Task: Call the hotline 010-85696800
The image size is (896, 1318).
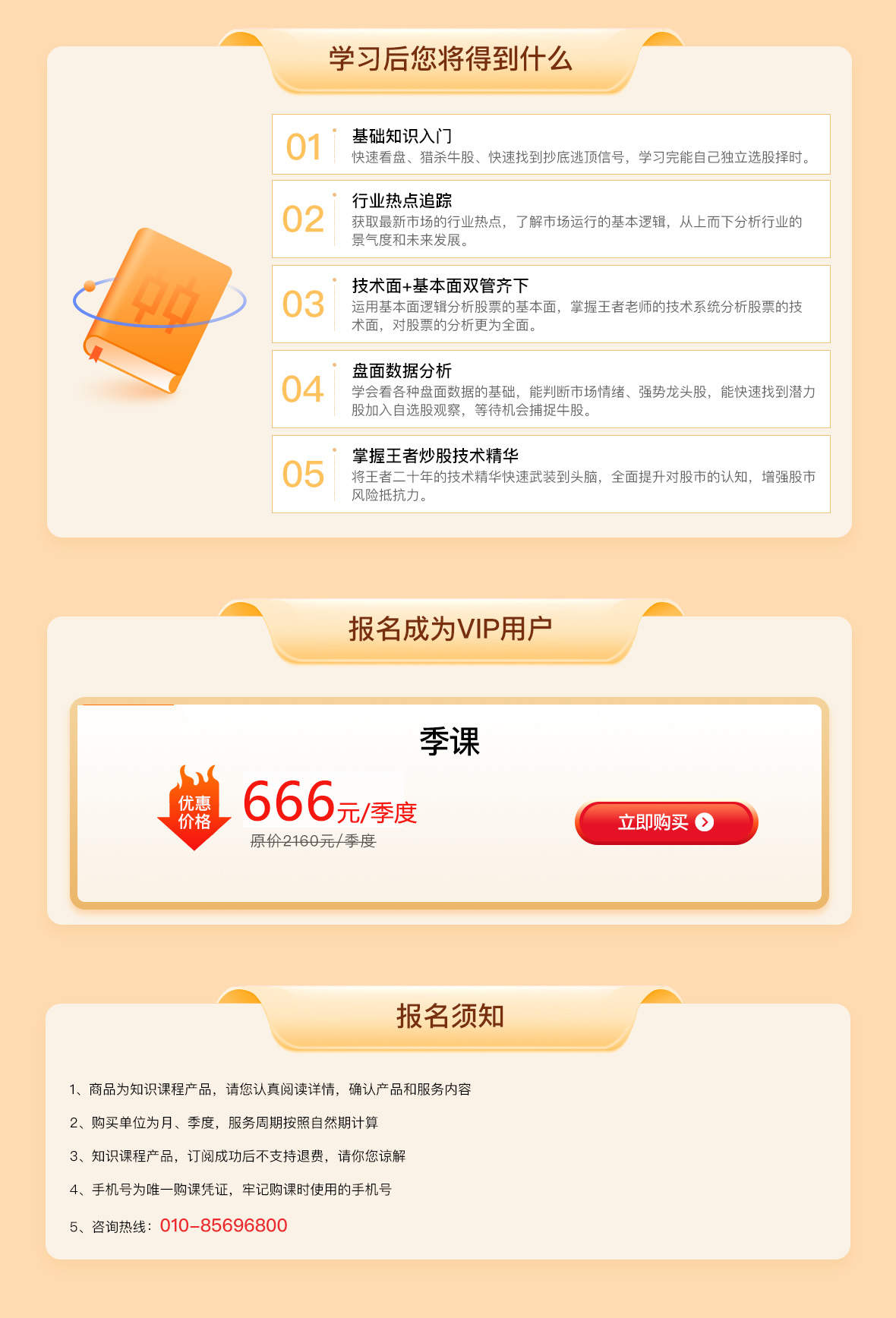Action: 223,1225
